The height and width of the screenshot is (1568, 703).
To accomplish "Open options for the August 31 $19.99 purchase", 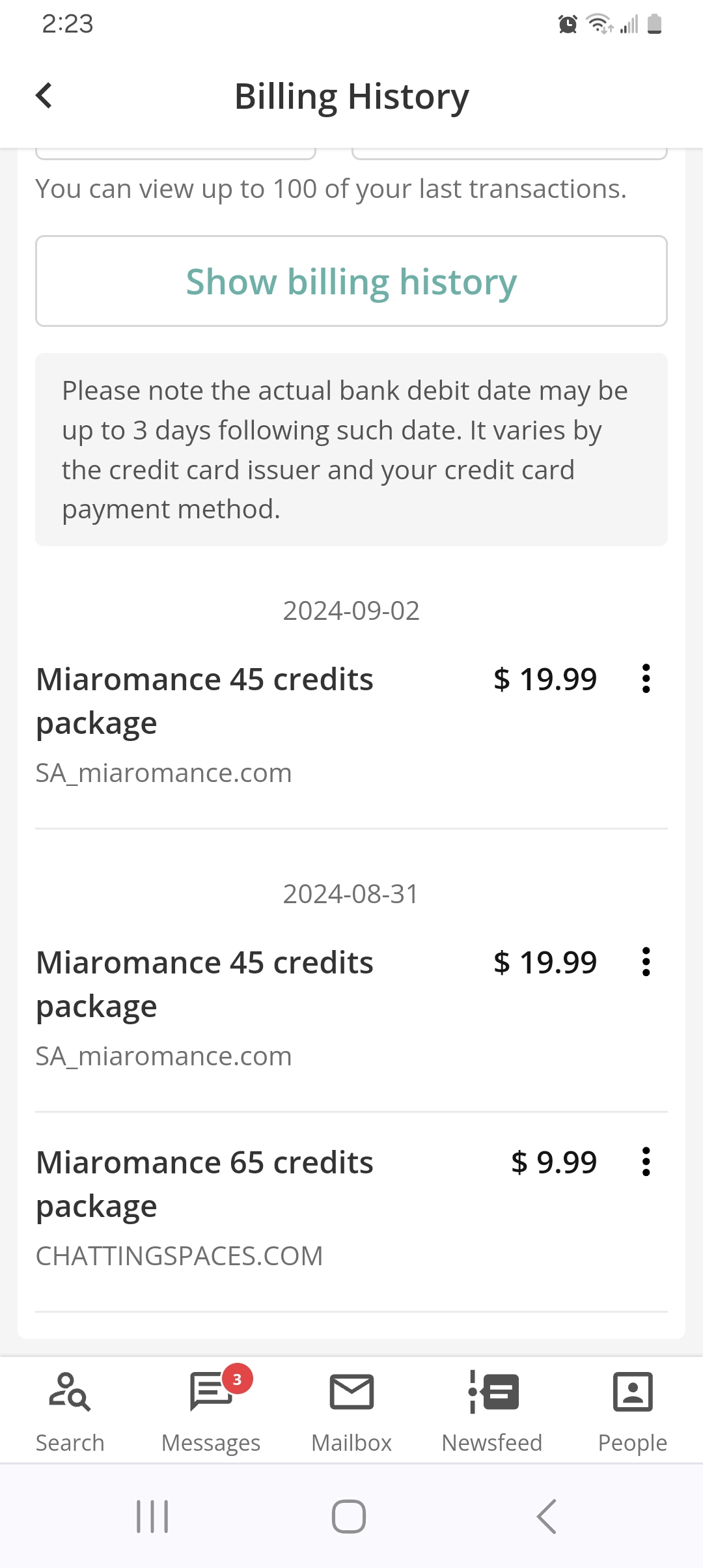I will coord(646,962).
